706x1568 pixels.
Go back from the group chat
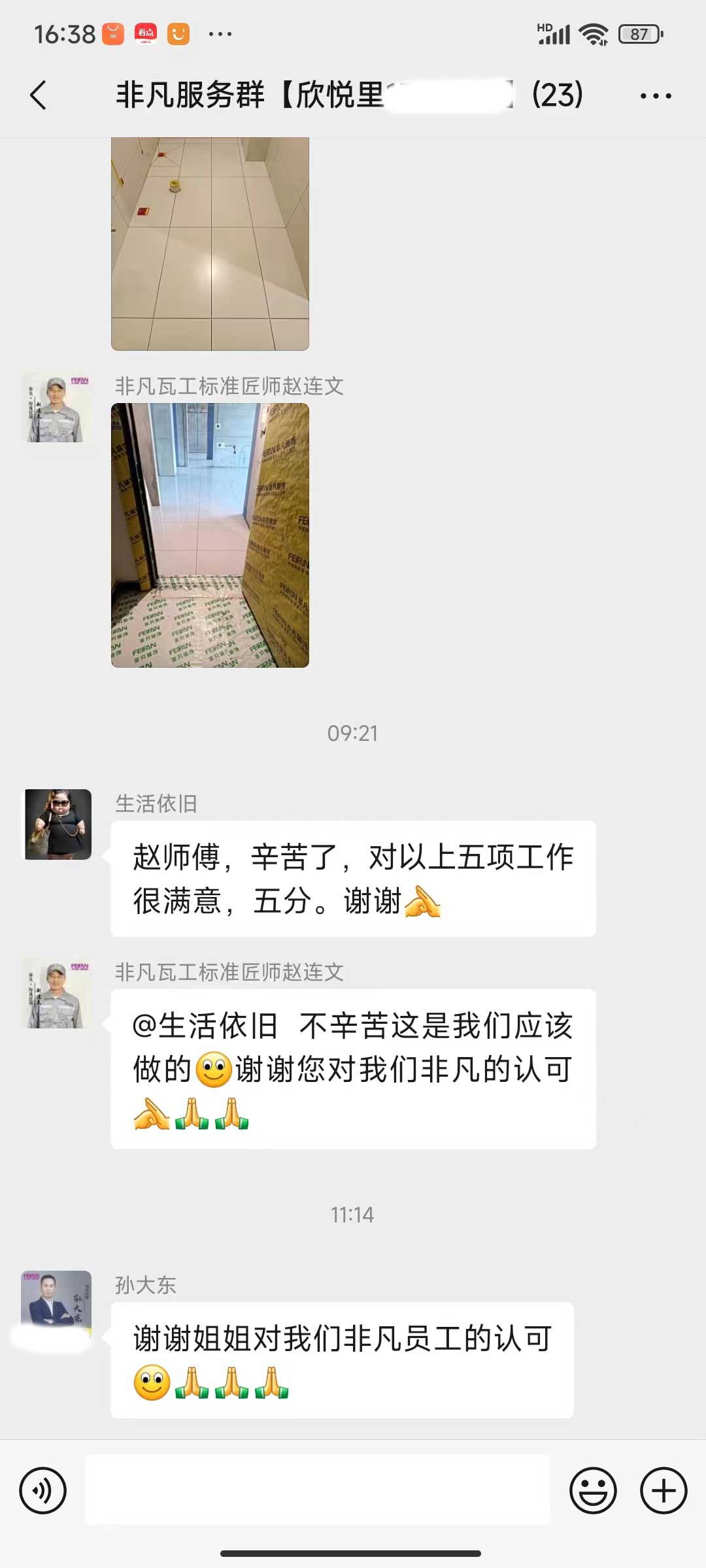39,95
